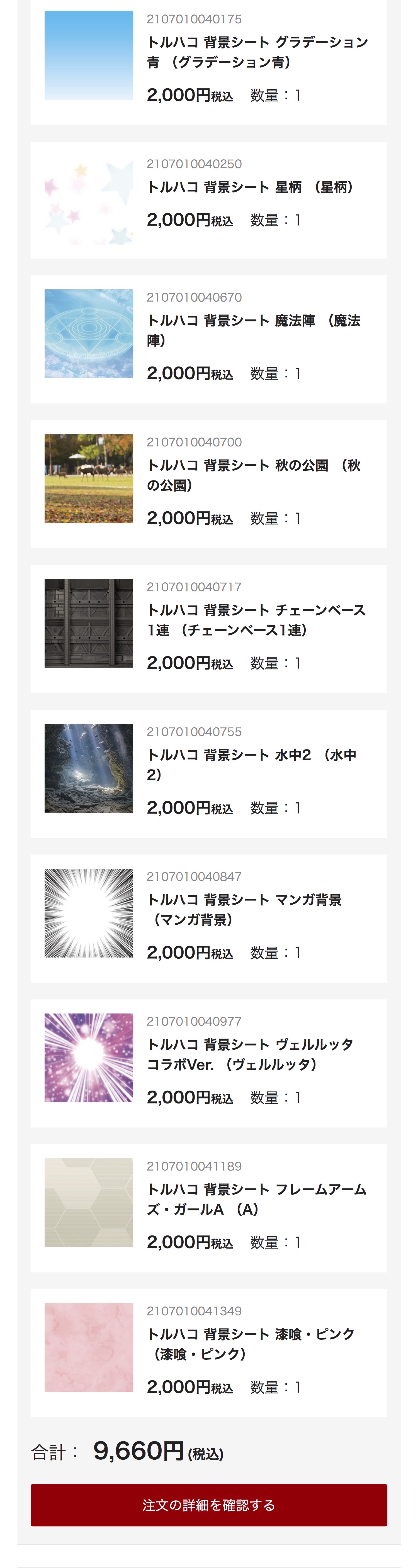Open the グラデーション青 background sheet item

pos(257,52)
